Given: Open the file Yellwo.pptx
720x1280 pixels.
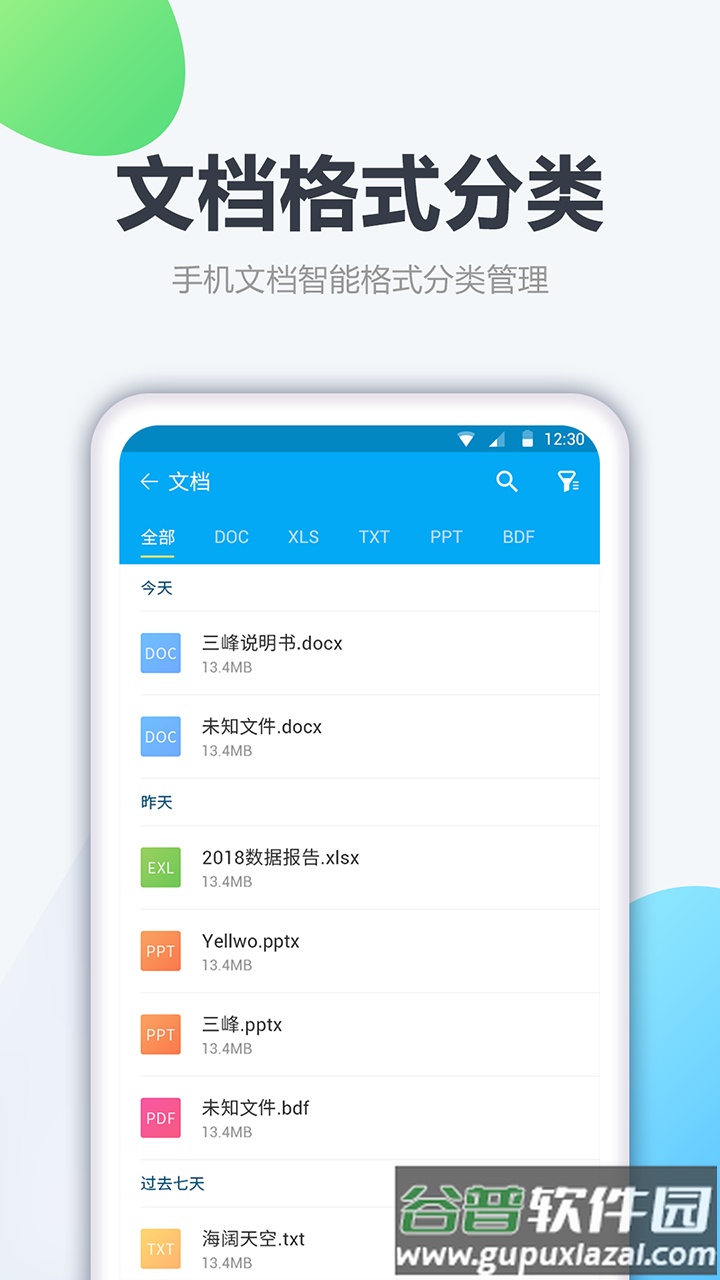Looking at the screenshot, I should click(x=250, y=941).
